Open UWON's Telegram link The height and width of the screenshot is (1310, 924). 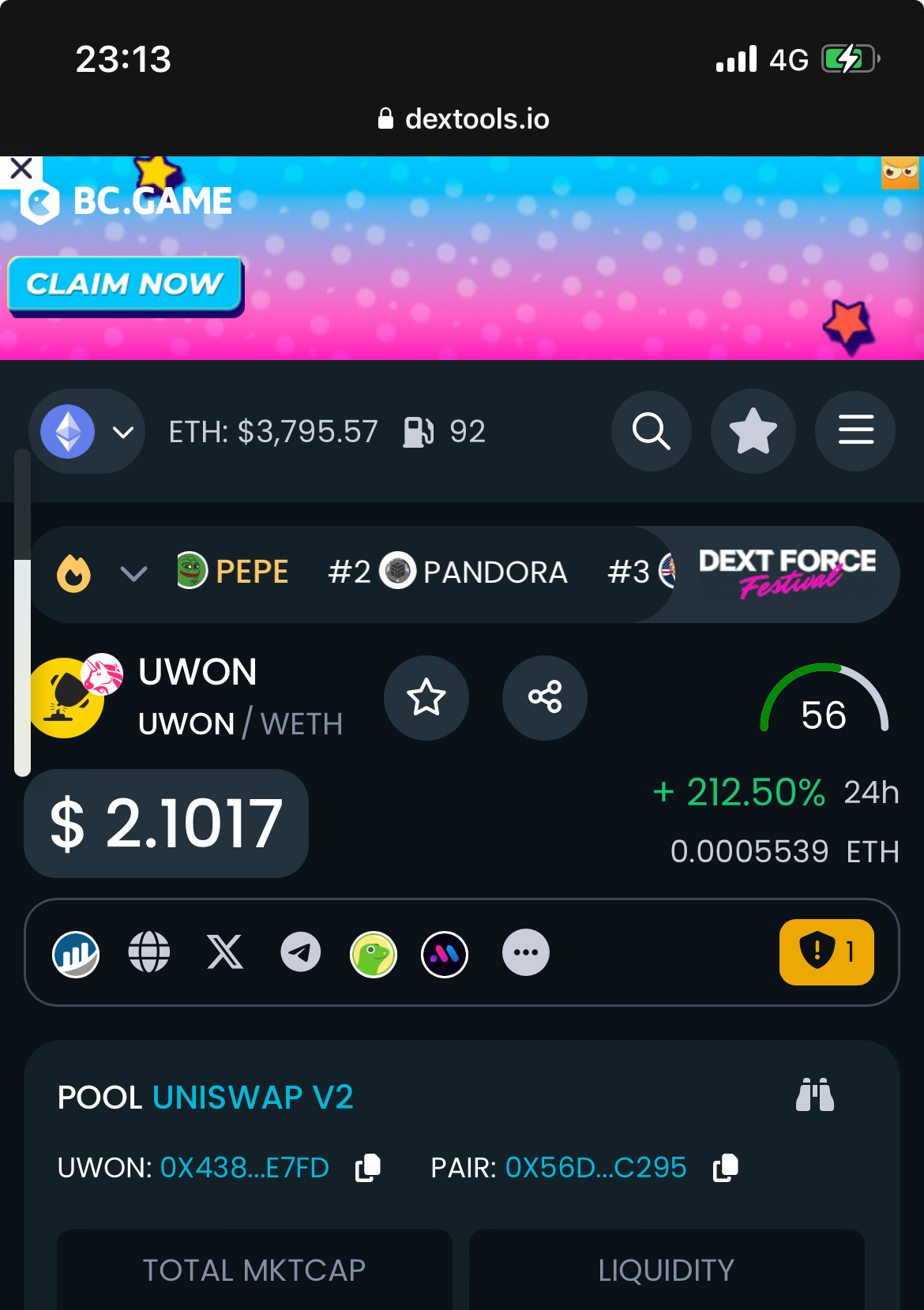coord(301,952)
